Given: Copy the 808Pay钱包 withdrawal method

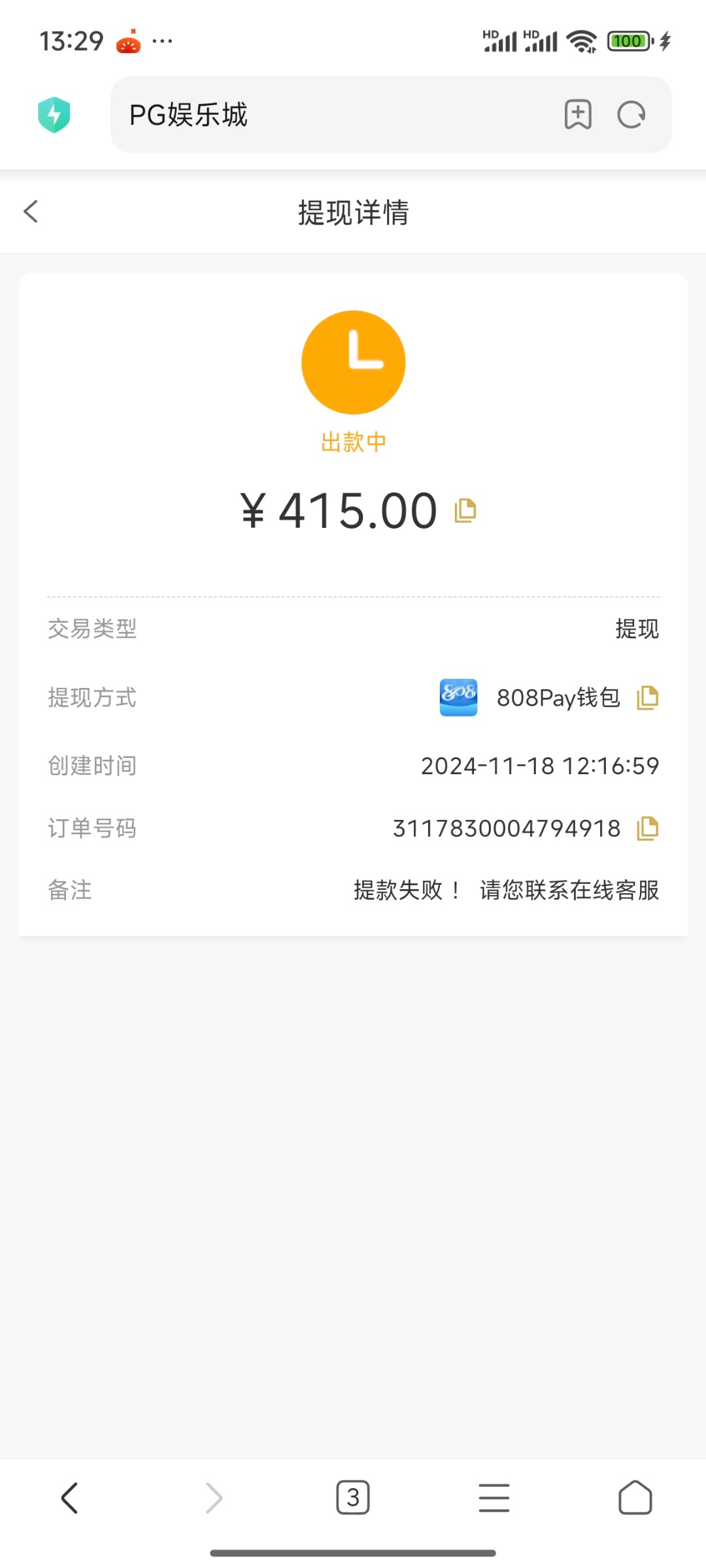Looking at the screenshot, I should [647, 698].
